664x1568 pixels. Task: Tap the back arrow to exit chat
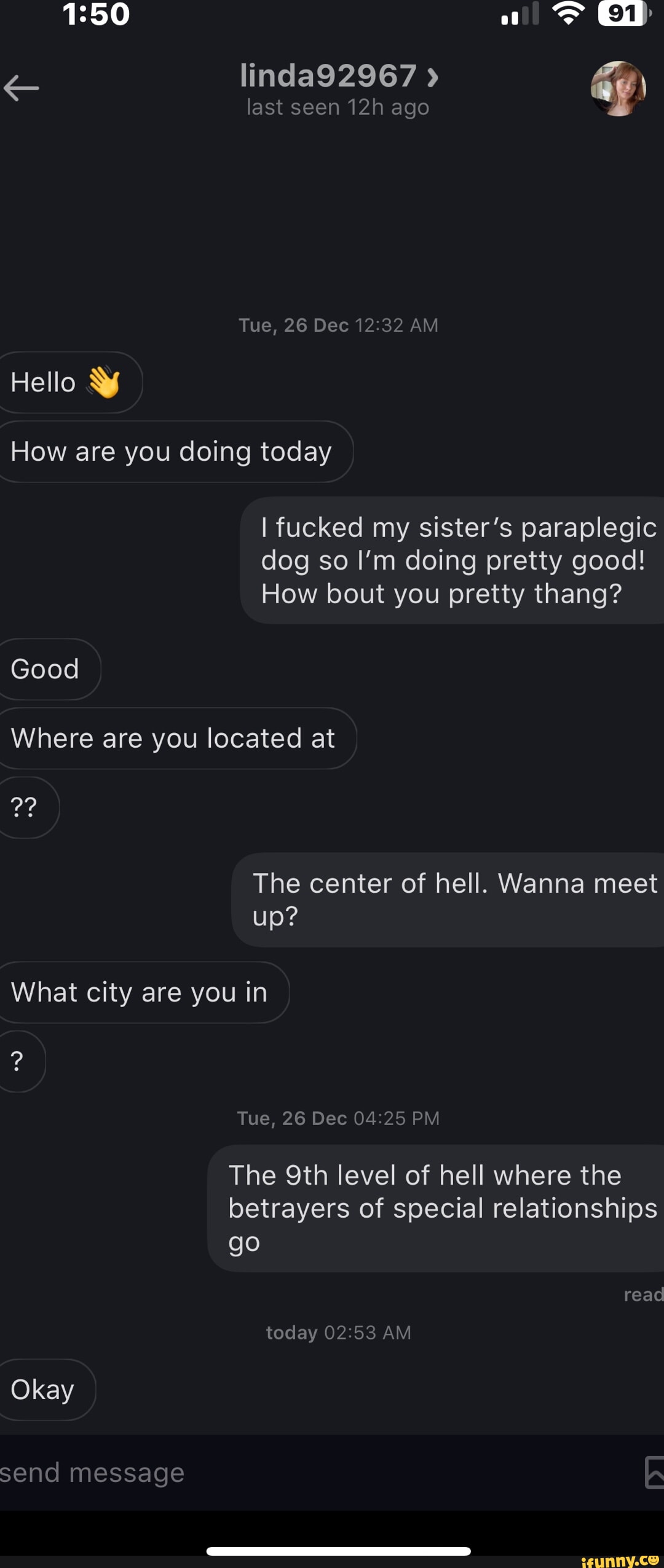pyautogui.click(x=23, y=89)
